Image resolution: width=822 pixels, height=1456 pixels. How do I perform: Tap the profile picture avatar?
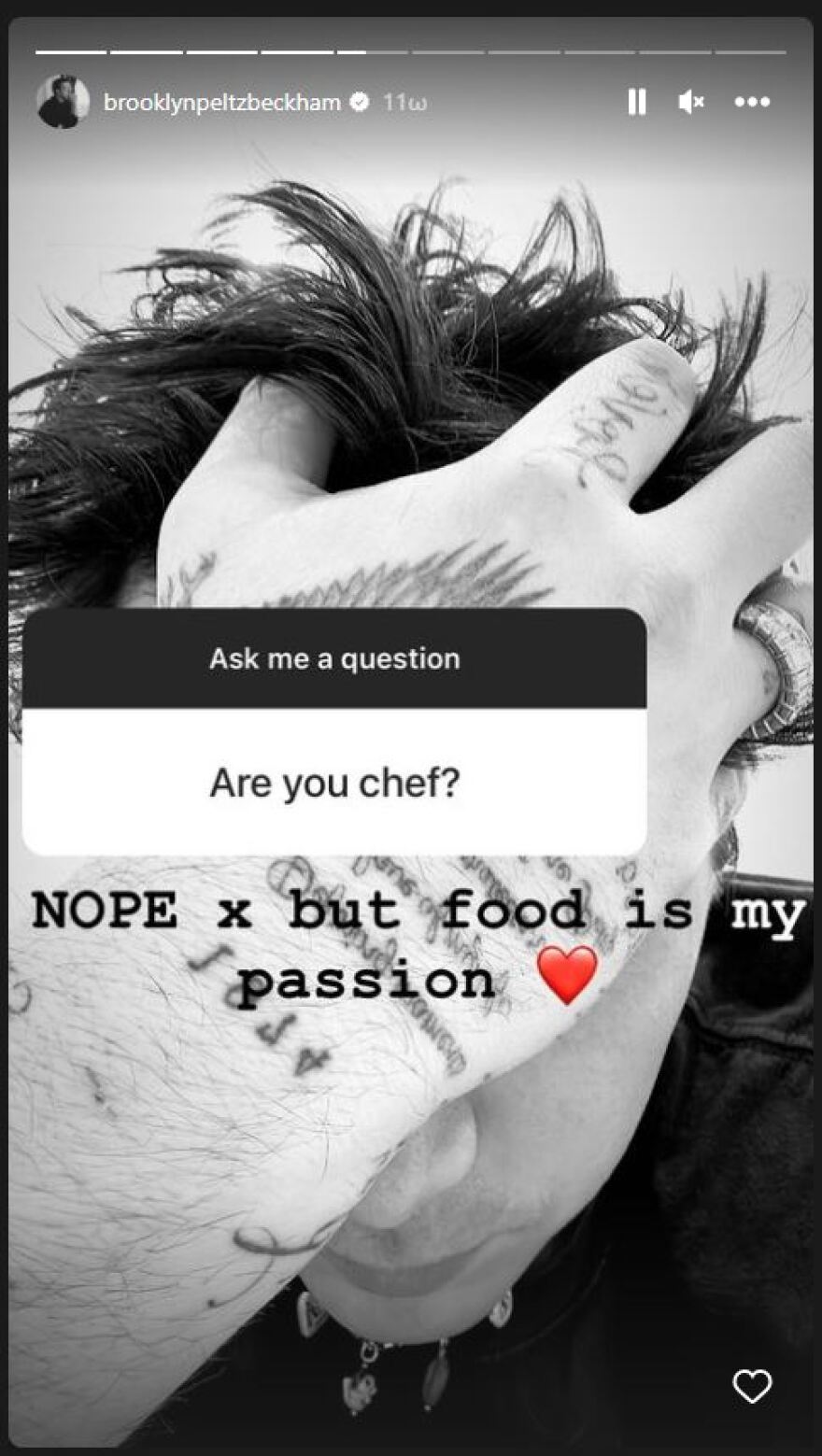63,102
